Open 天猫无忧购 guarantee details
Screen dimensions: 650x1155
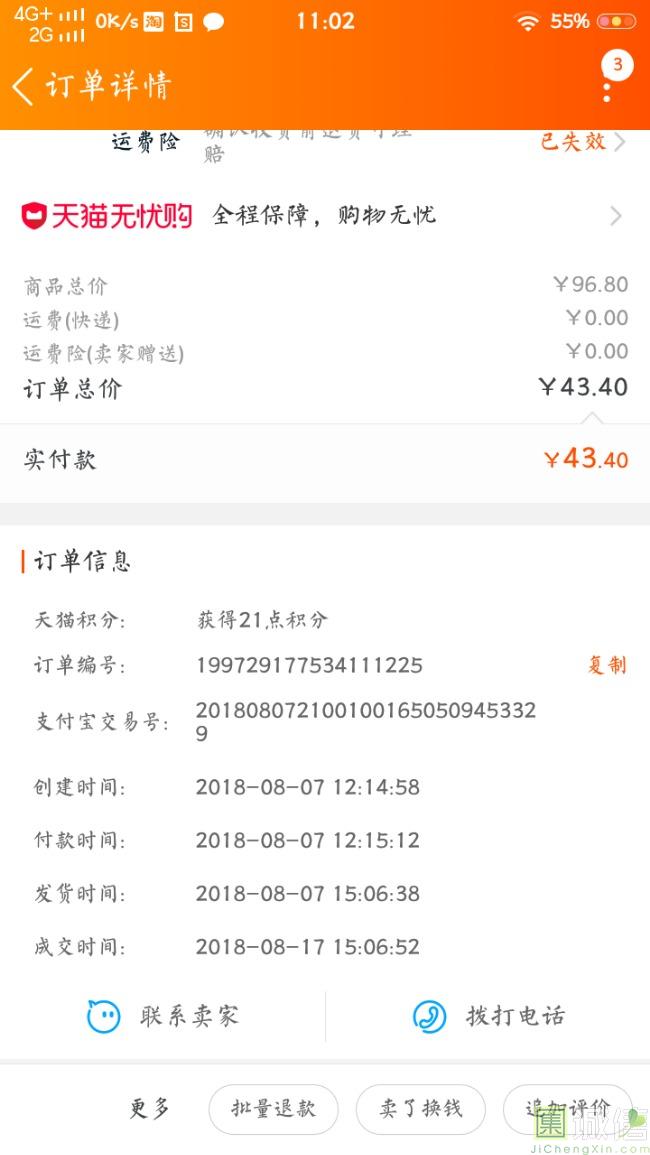click(325, 216)
